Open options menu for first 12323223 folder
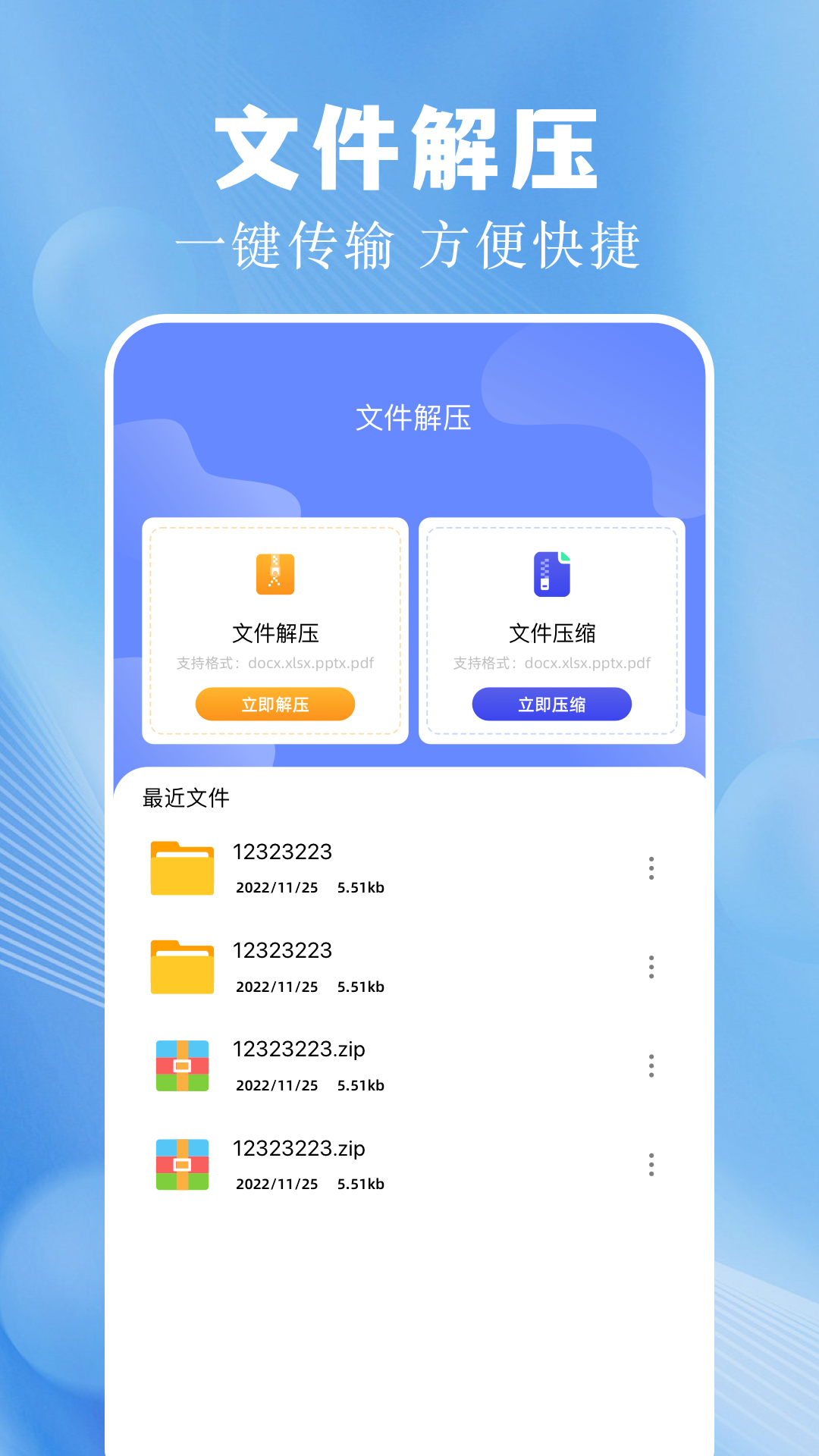Viewport: 819px width, 1456px height. (x=652, y=868)
